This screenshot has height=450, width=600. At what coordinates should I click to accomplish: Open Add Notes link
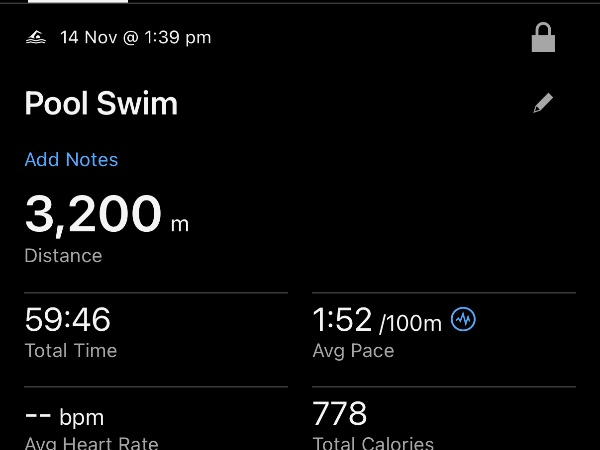point(71,160)
